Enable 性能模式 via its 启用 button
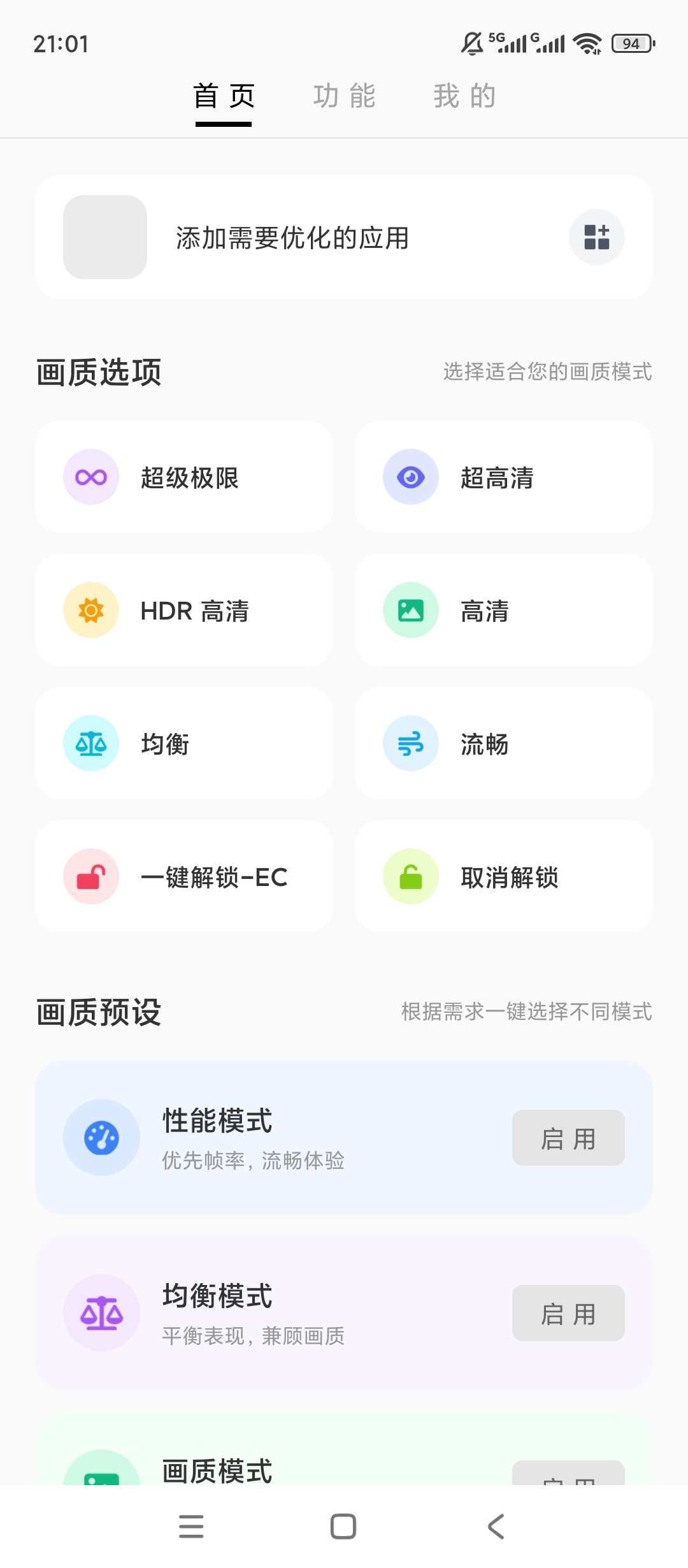688x1568 pixels. pyautogui.click(x=568, y=1138)
